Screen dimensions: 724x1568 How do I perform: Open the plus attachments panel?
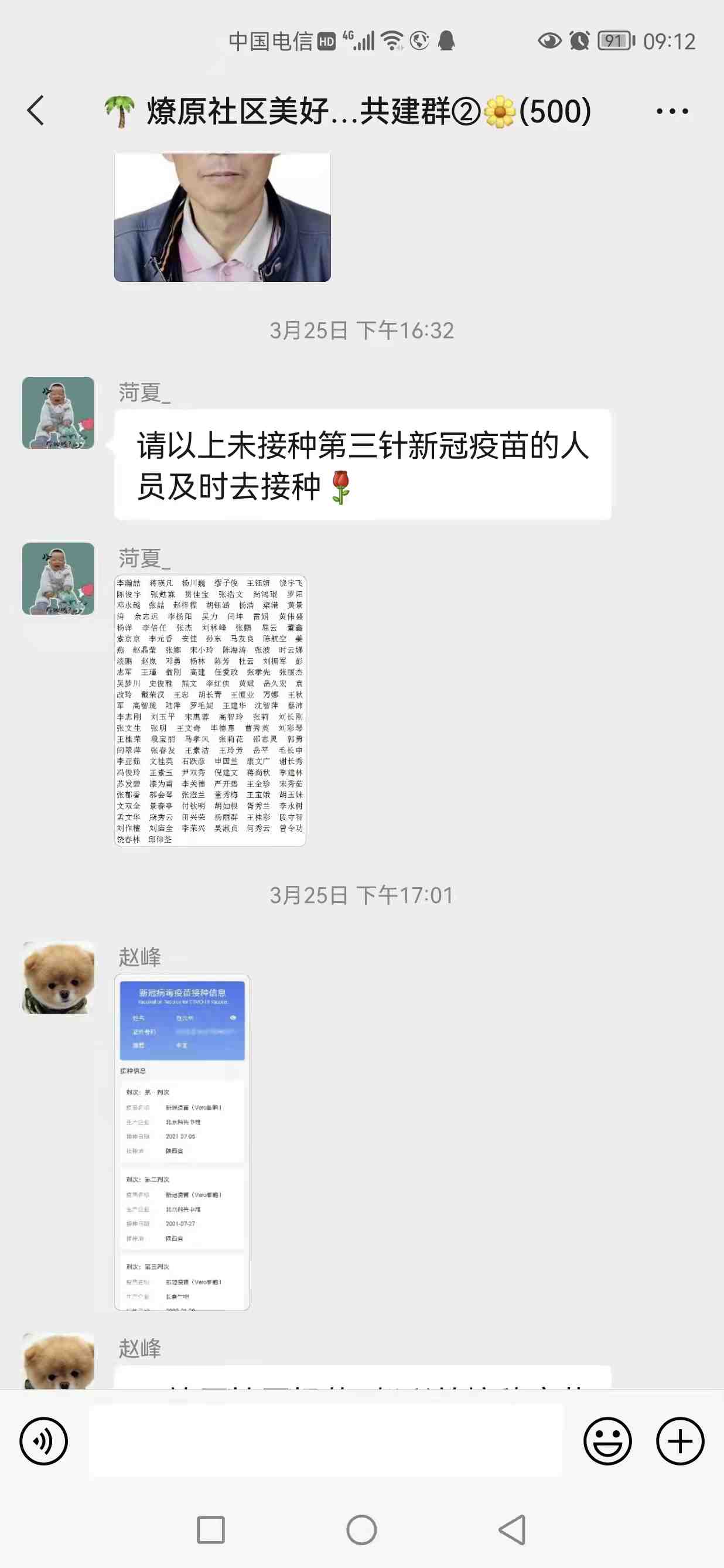[679, 1441]
